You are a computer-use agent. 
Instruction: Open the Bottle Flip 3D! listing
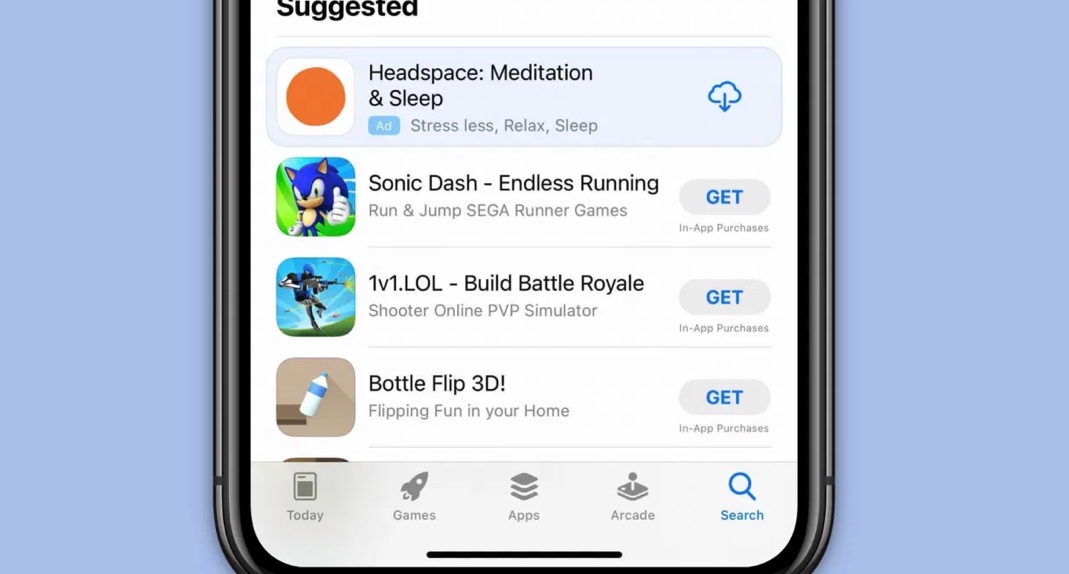(468, 396)
